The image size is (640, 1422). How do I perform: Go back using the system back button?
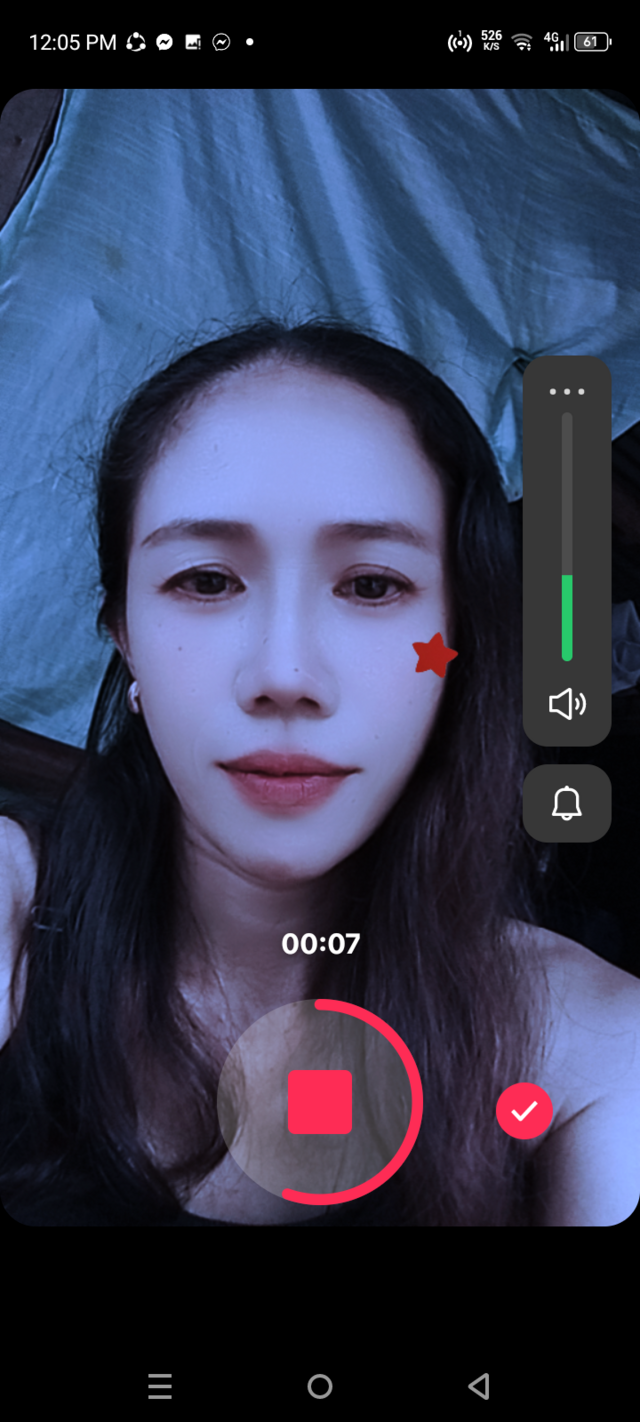click(x=479, y=1386)
